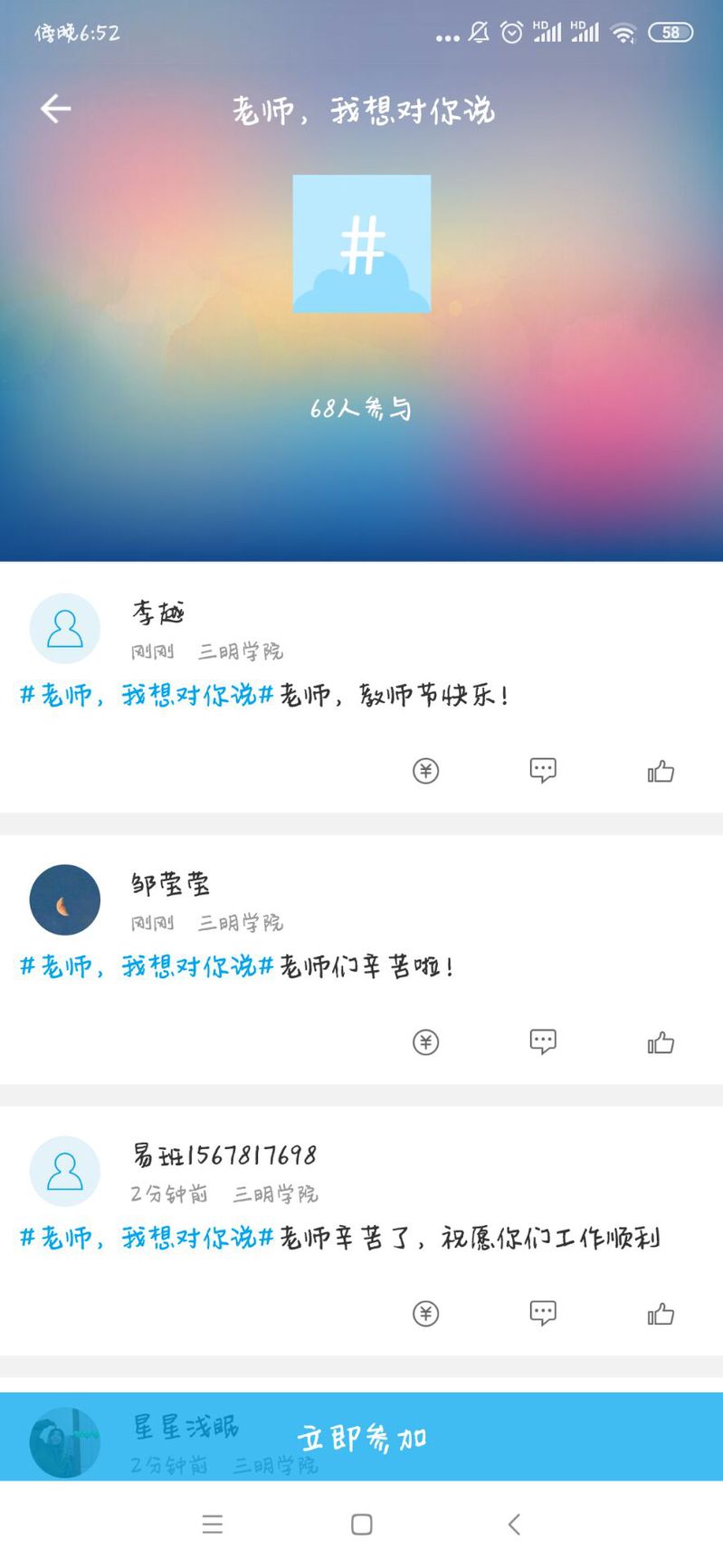723x1568 pixels.
Task: Tap the yen reward icon under 邹莹莹's post
Action: [425, 1042]
